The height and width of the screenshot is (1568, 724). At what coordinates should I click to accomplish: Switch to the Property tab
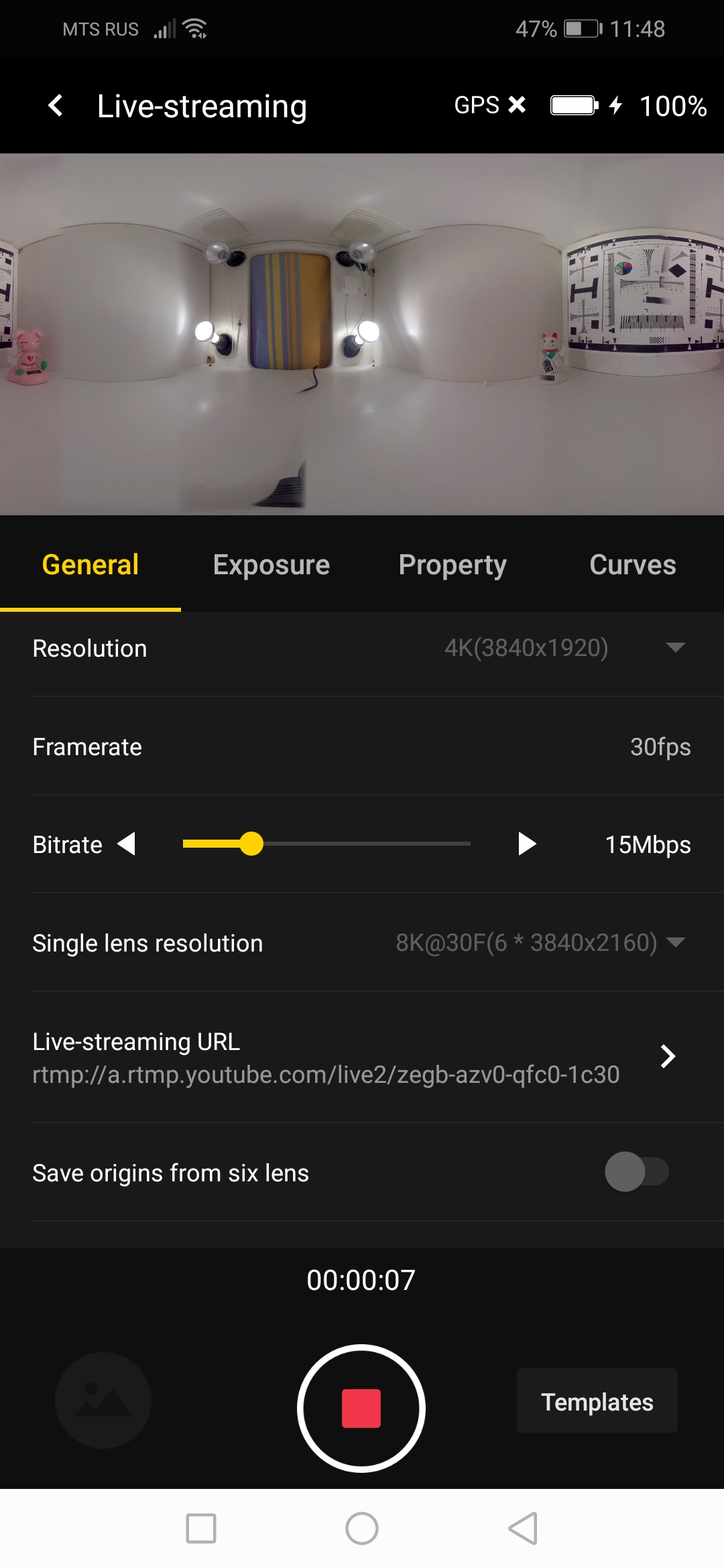point(452,565)
